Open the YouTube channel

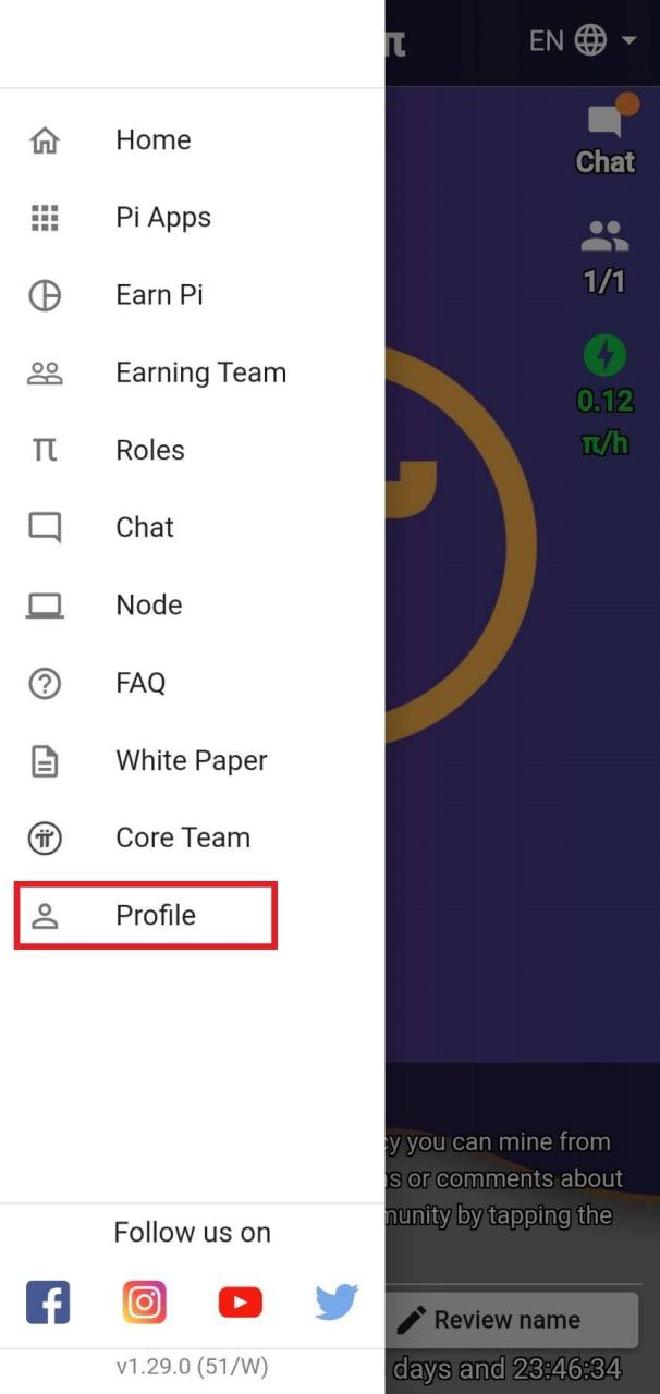point(240,1302)
